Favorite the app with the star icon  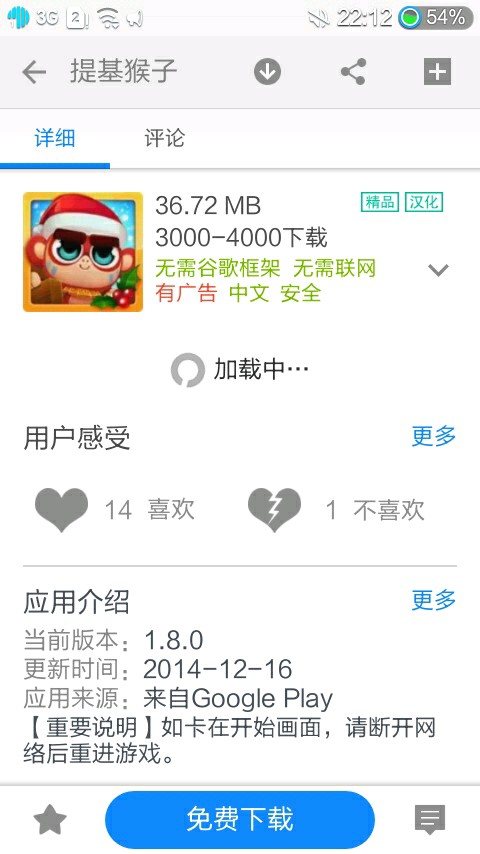pos(50,820)
